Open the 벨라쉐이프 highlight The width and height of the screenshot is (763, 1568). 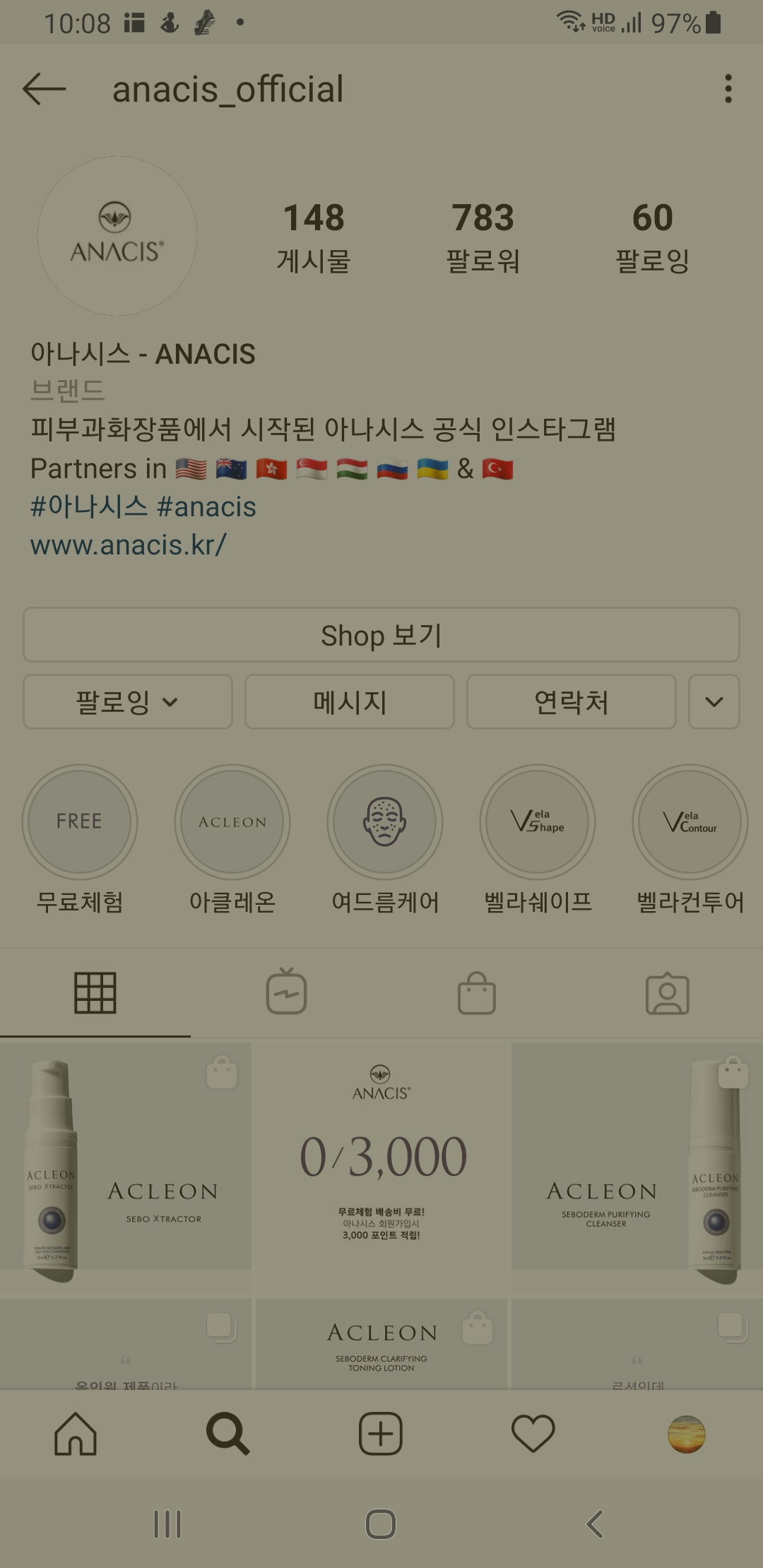click(538, 822)
